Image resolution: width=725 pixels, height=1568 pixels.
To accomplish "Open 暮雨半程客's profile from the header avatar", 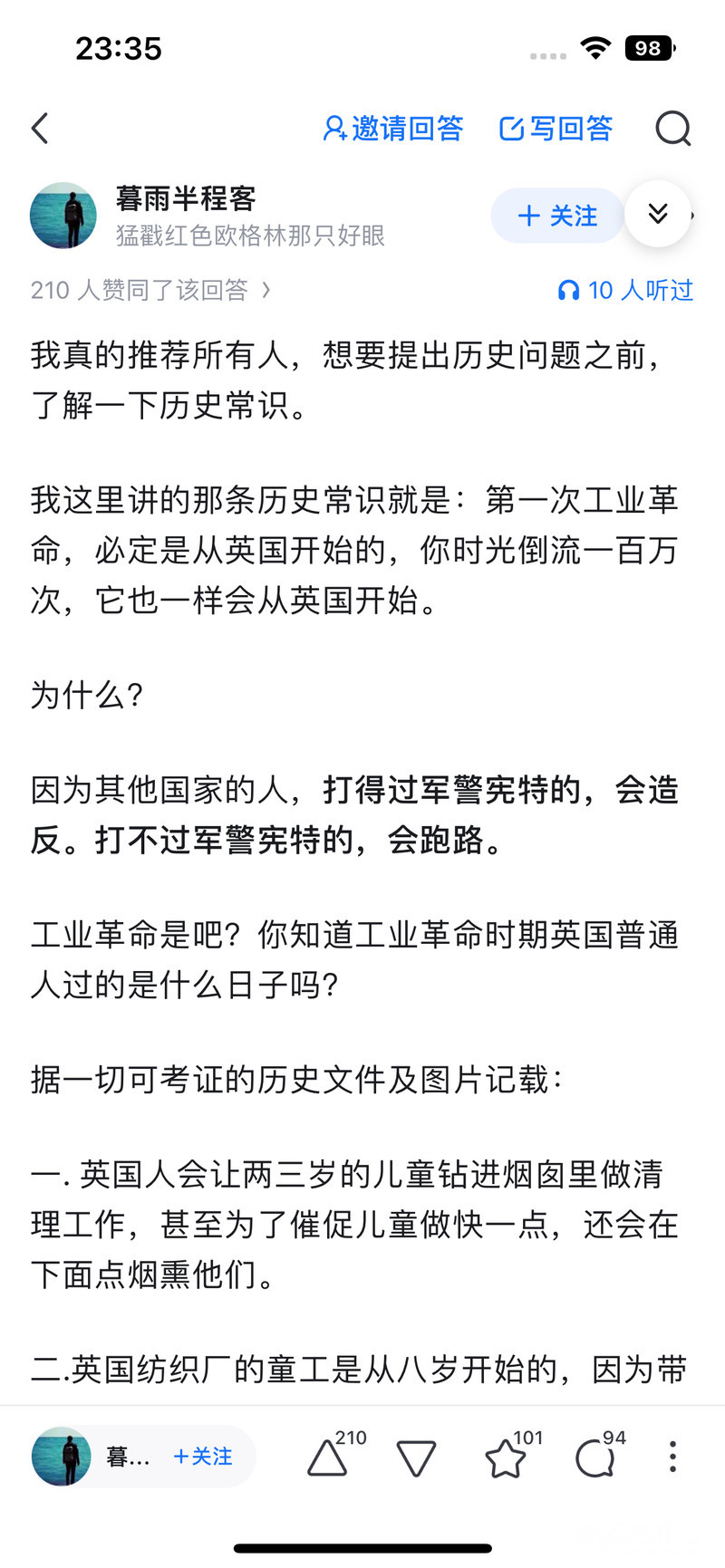I will (63, 216).
